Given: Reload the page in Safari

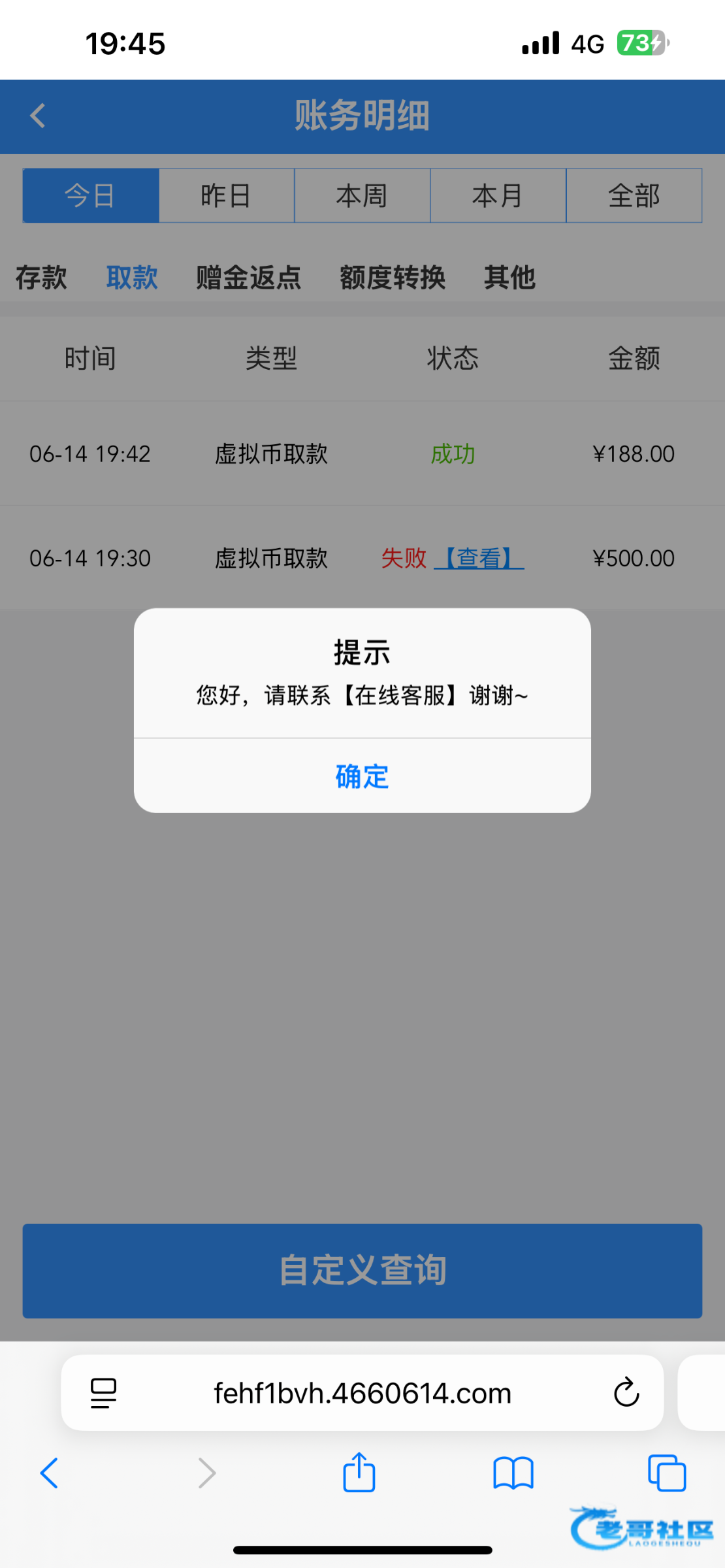Looking at the screenshot, I should (626, 1392).
